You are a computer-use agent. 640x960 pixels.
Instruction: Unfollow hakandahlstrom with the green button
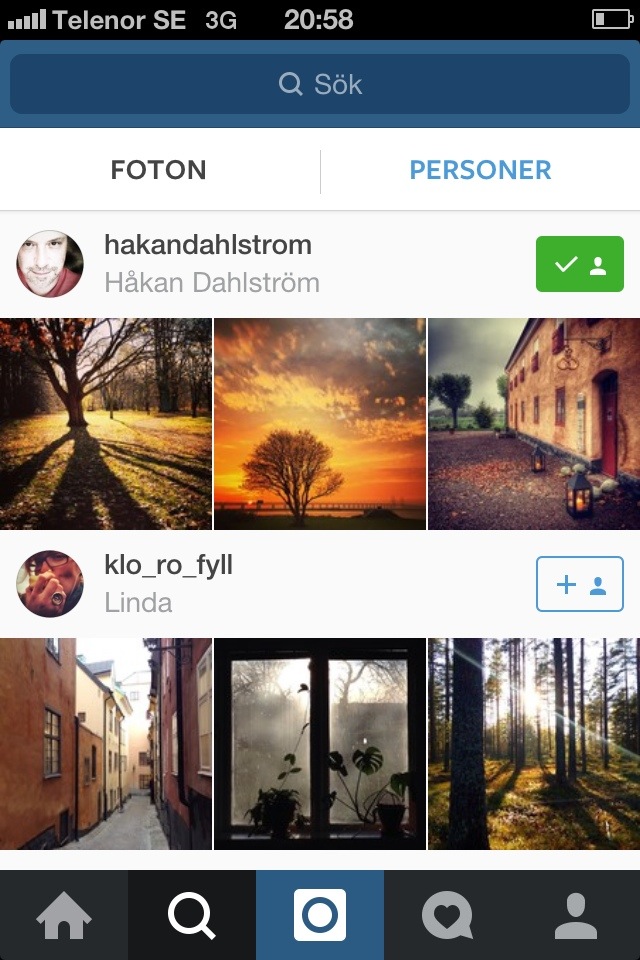580,264
